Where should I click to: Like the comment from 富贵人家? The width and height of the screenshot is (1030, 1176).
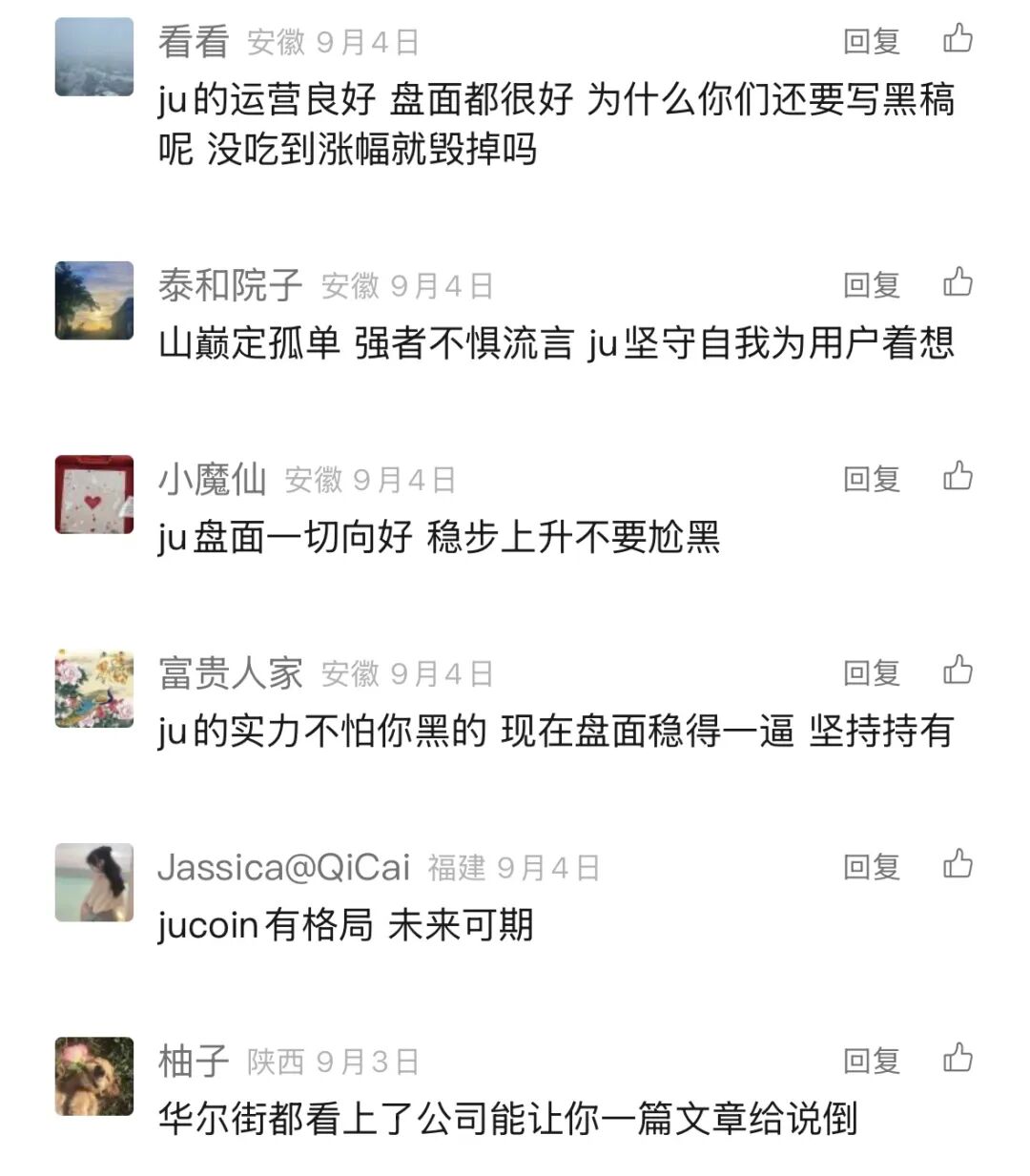[x=958, y=671]
